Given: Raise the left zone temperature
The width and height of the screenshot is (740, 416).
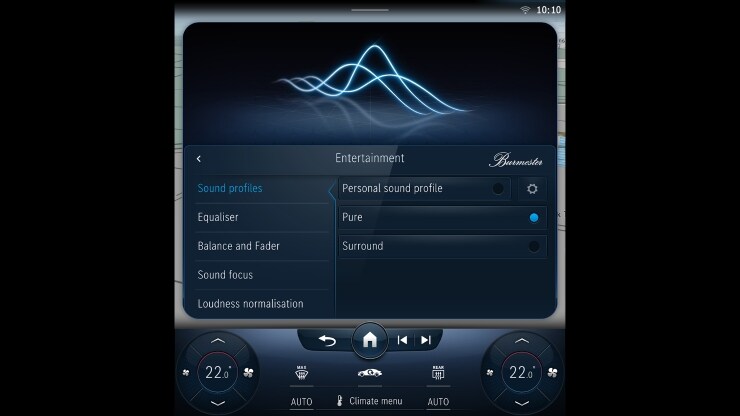Looking at the screenshot, I should coord(218,343).
